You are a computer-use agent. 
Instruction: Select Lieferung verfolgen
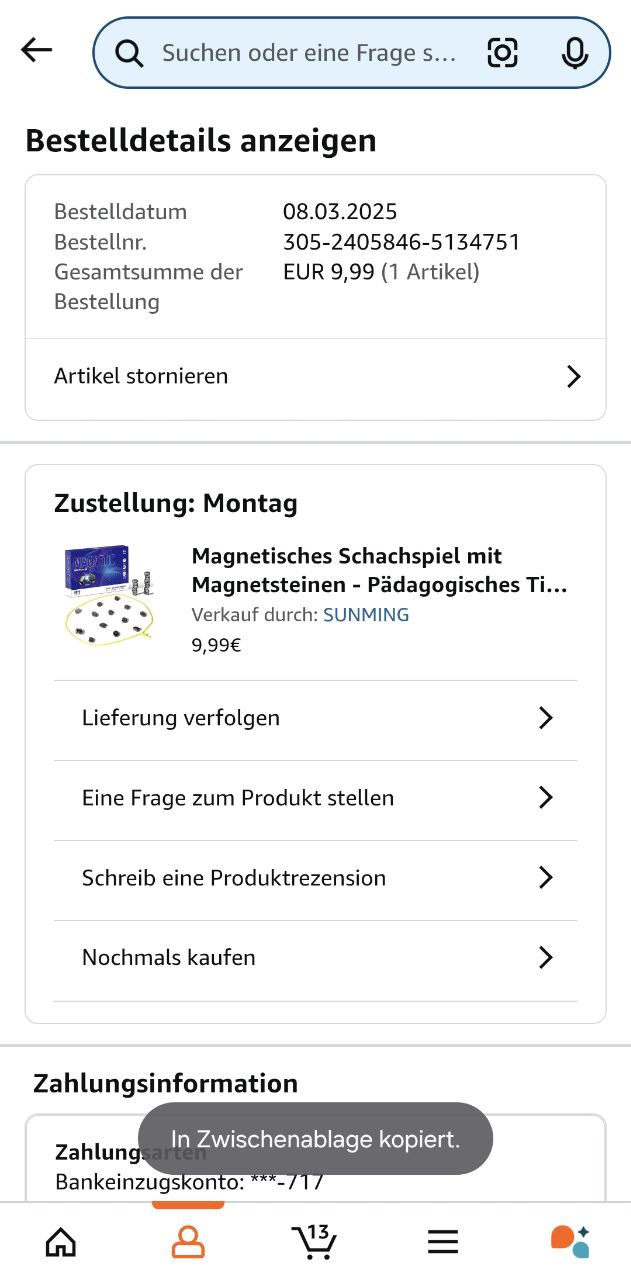[x=315, y=718]
